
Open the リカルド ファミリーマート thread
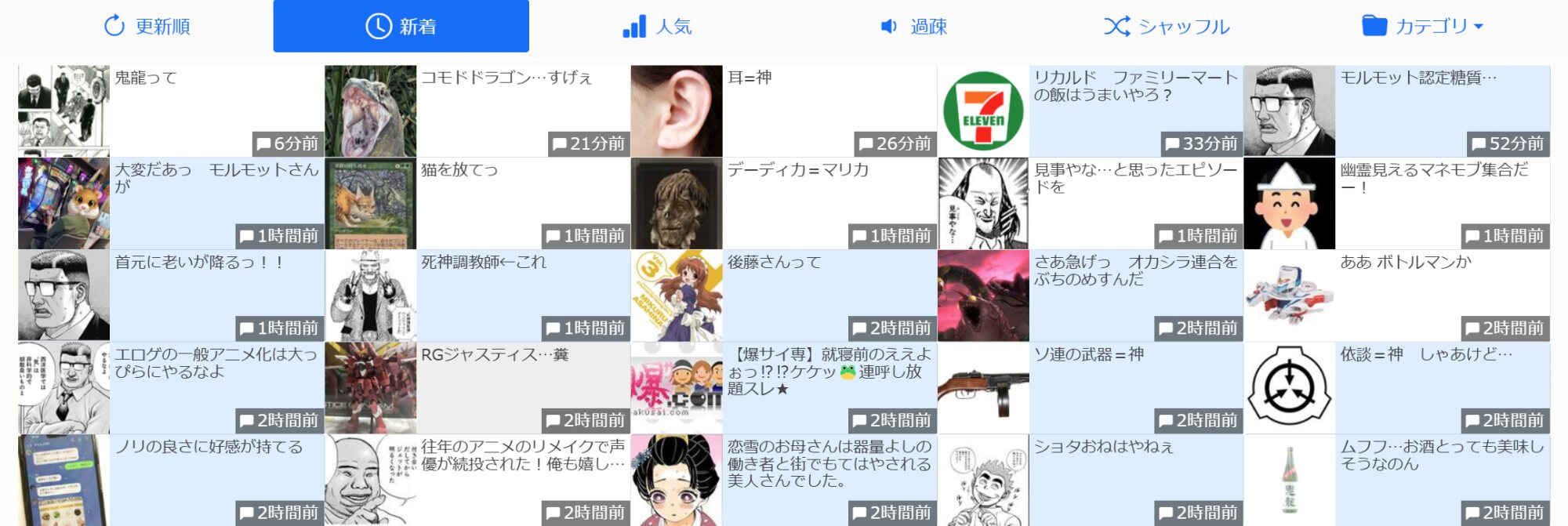coord(1091,111)
